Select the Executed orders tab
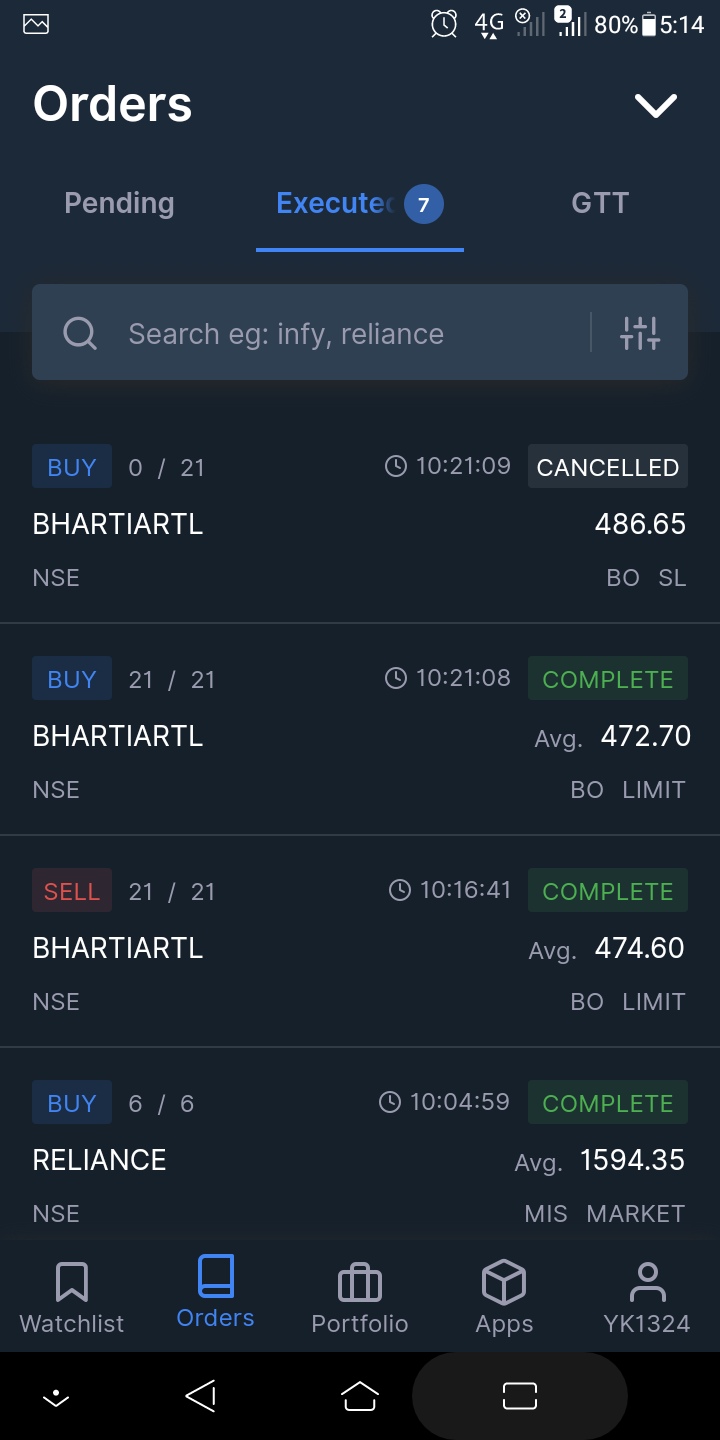The height and width of the screenshot is (1440, 720). 358,205
